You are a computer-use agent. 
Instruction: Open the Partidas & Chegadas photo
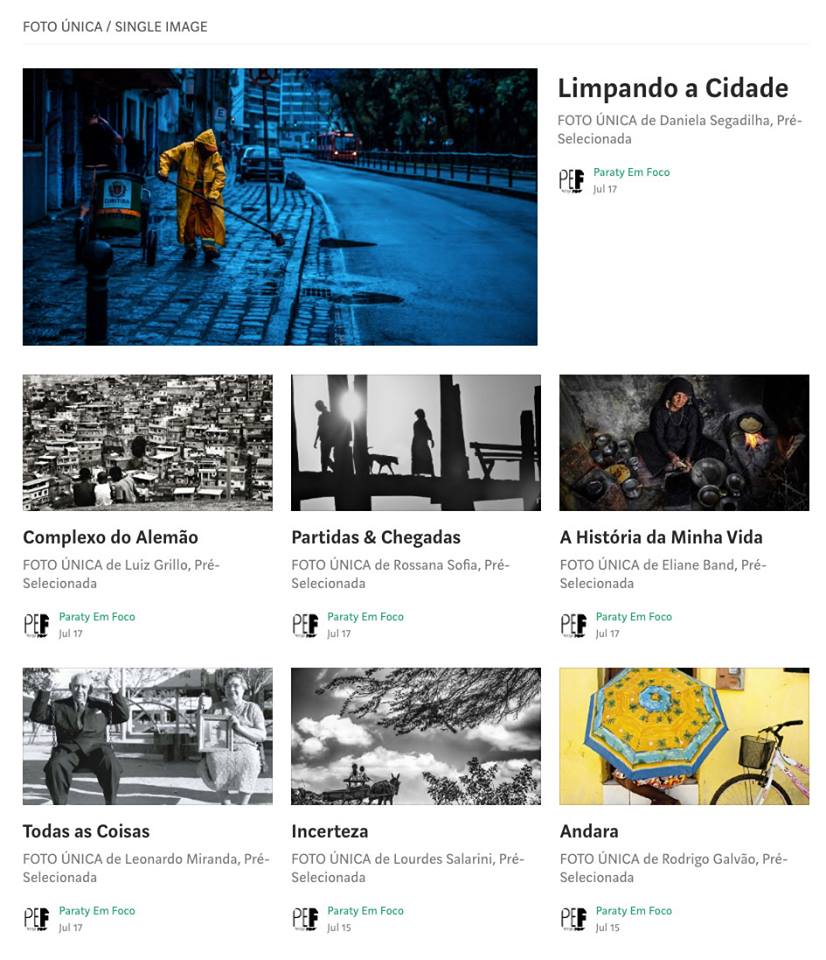[415, 442]
